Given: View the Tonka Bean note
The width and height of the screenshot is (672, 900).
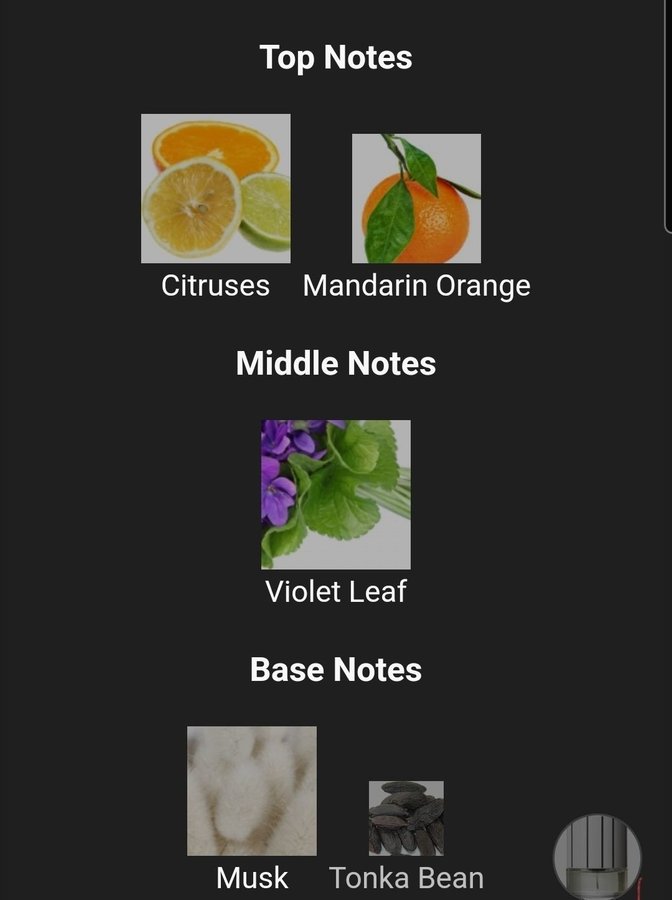Looking at the screenshot, I should click(406, 818).
